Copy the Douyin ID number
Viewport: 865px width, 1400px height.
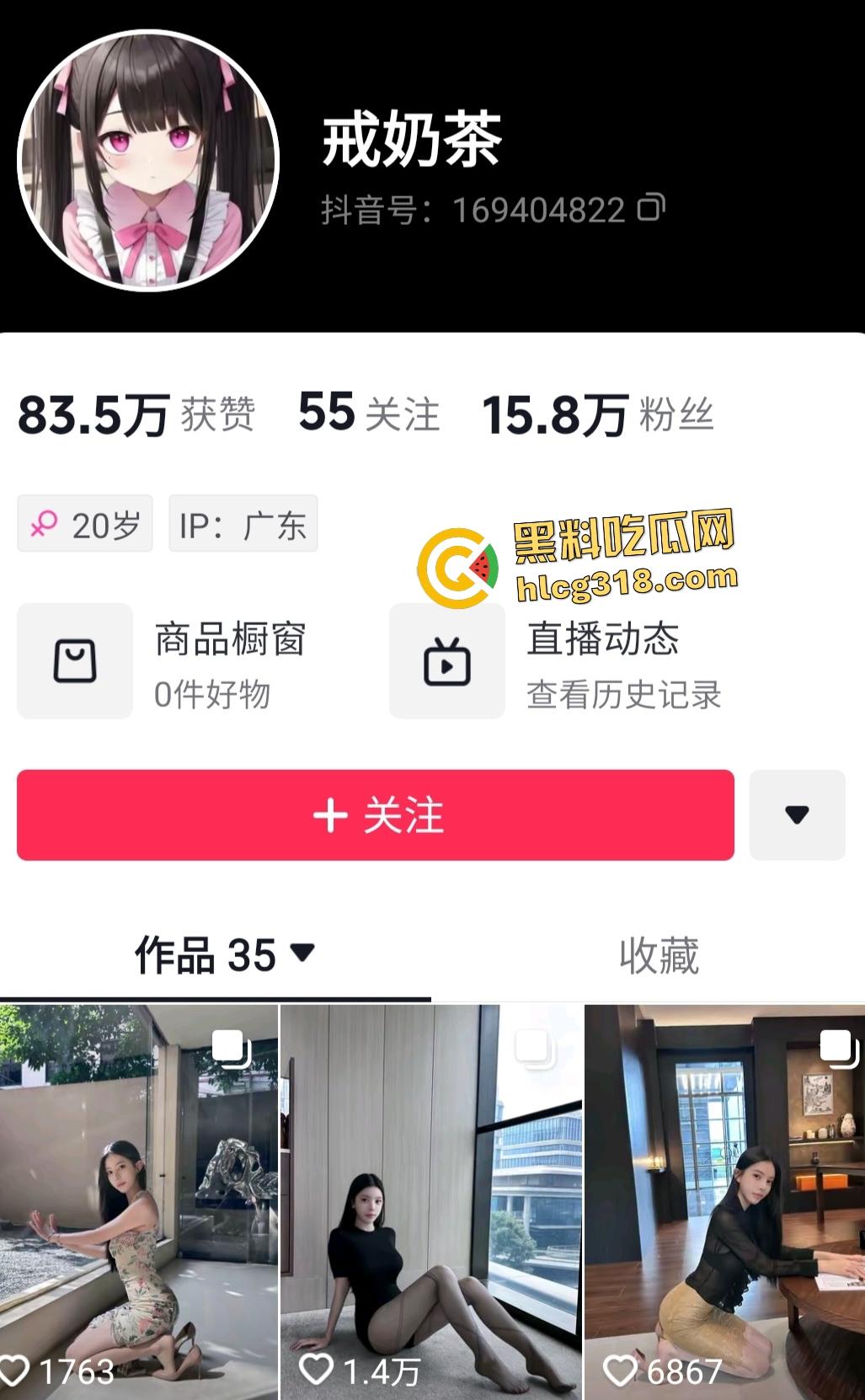tap(651, 207)
